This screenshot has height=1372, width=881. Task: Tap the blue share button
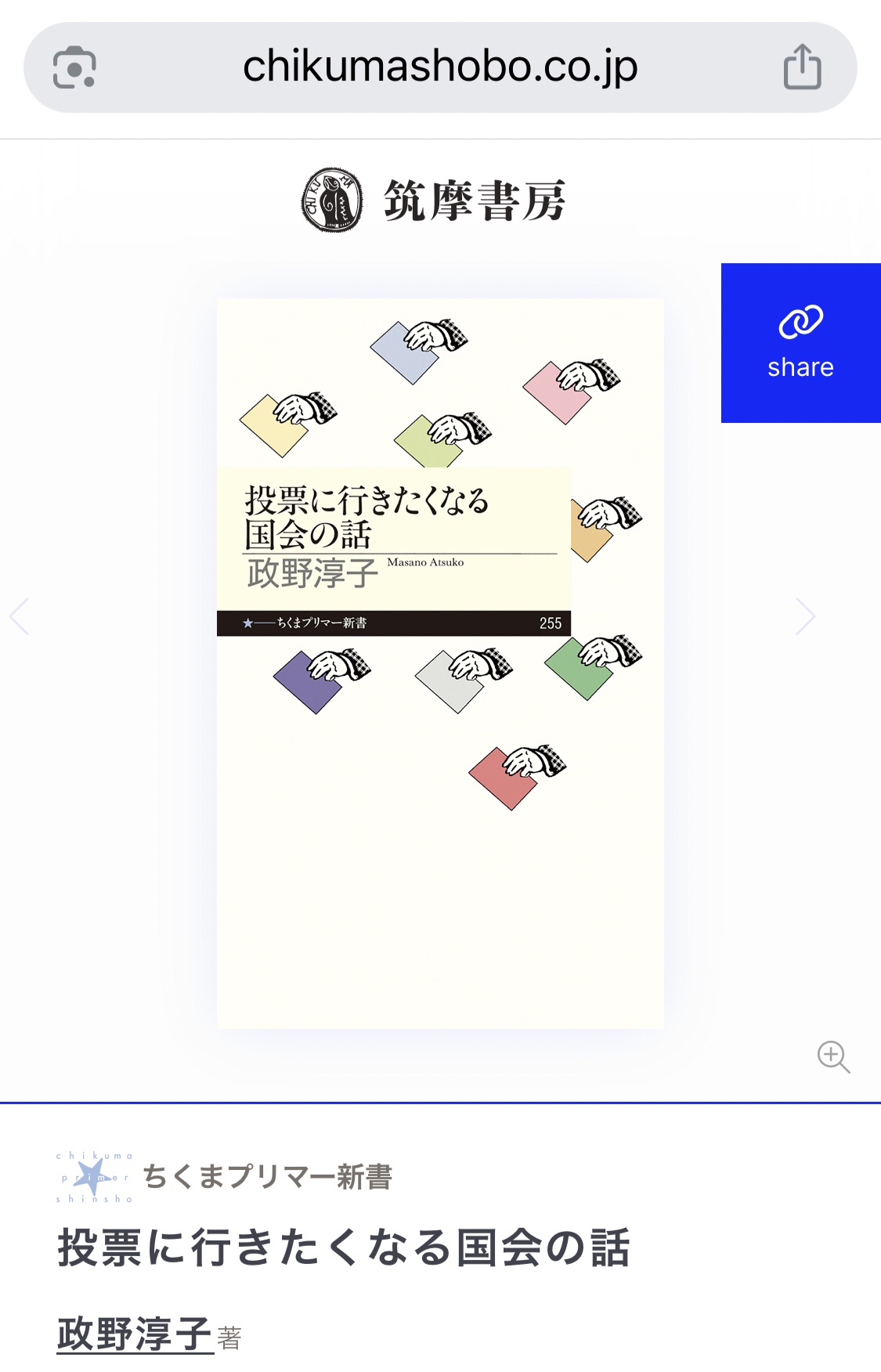[800, 343]
